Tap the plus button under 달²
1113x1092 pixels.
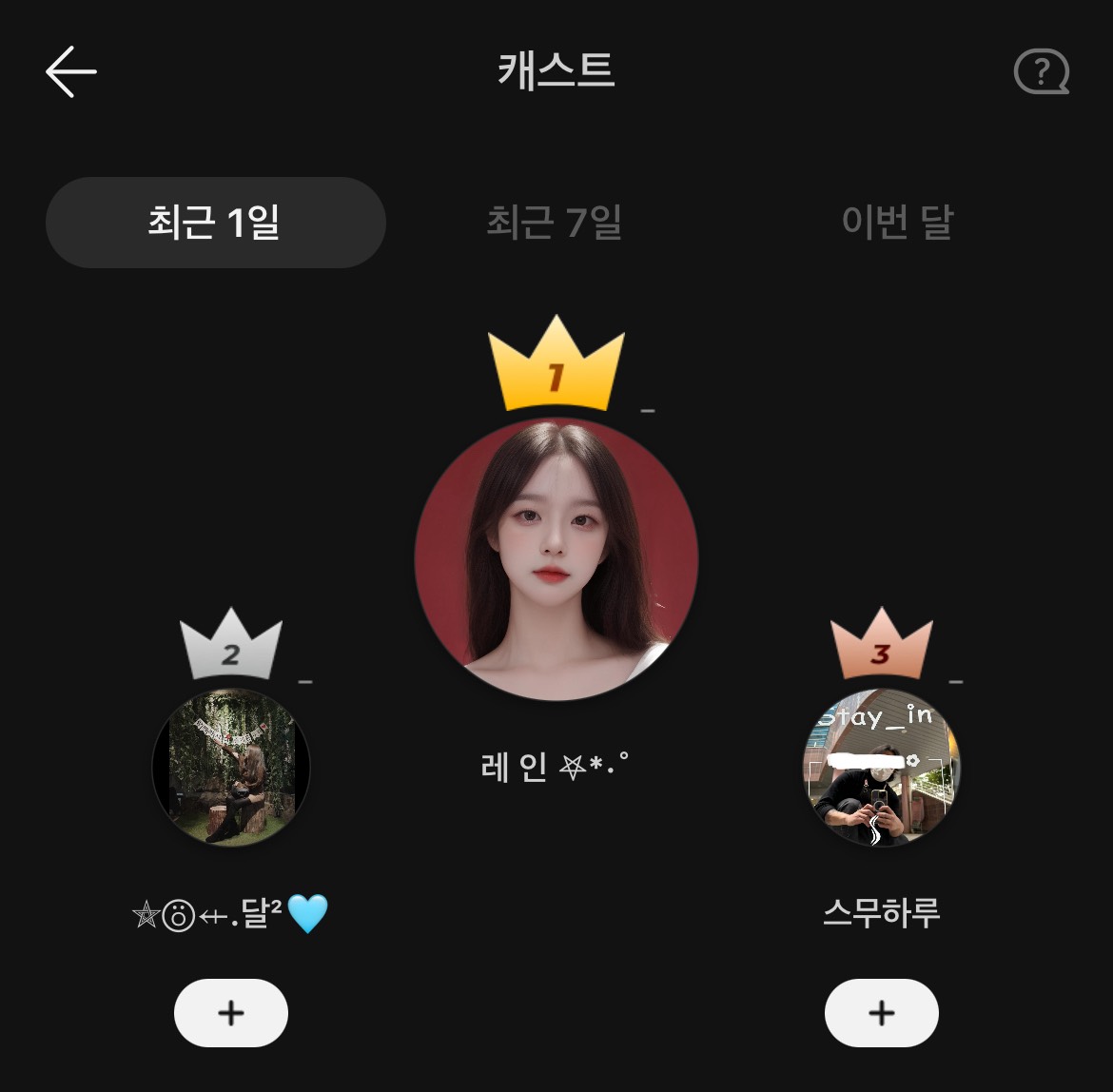point(231,1013)
